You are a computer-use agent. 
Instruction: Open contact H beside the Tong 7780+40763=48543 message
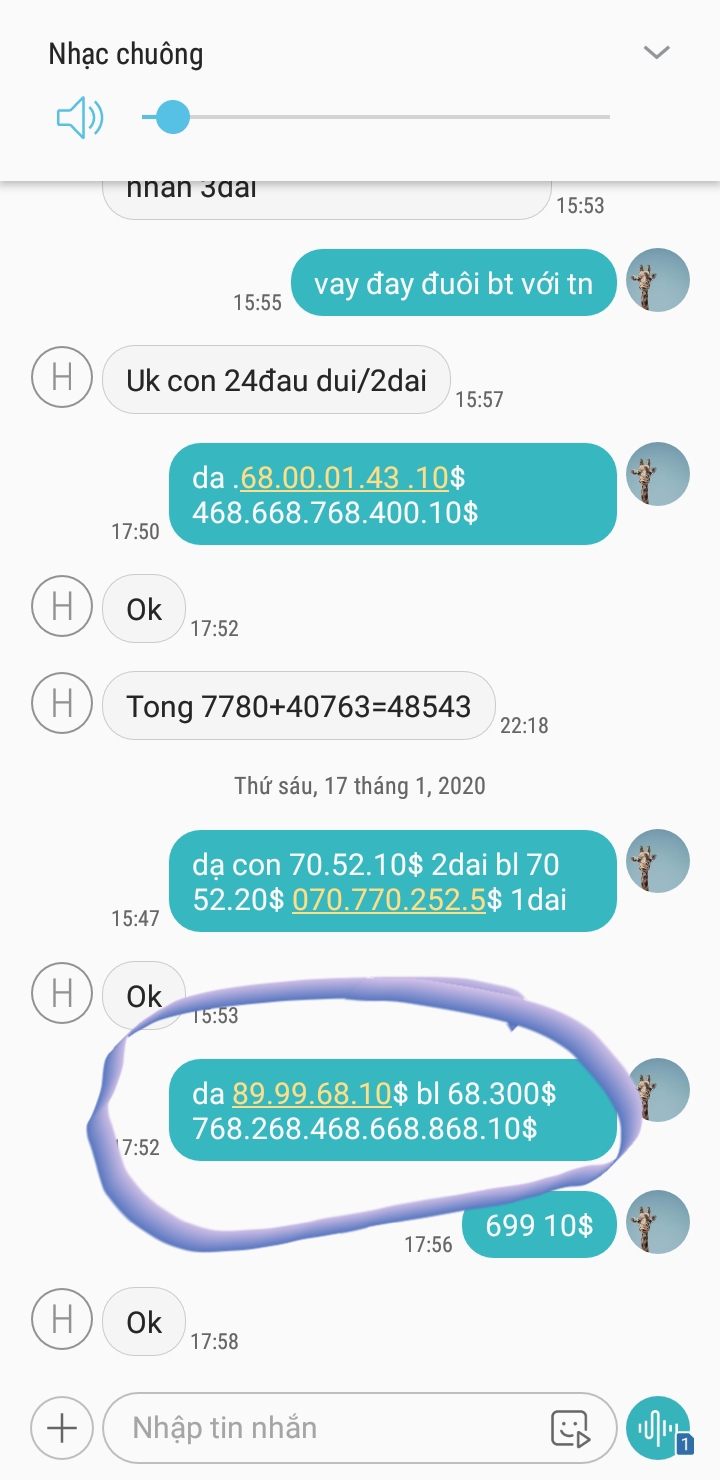point(62,705)
